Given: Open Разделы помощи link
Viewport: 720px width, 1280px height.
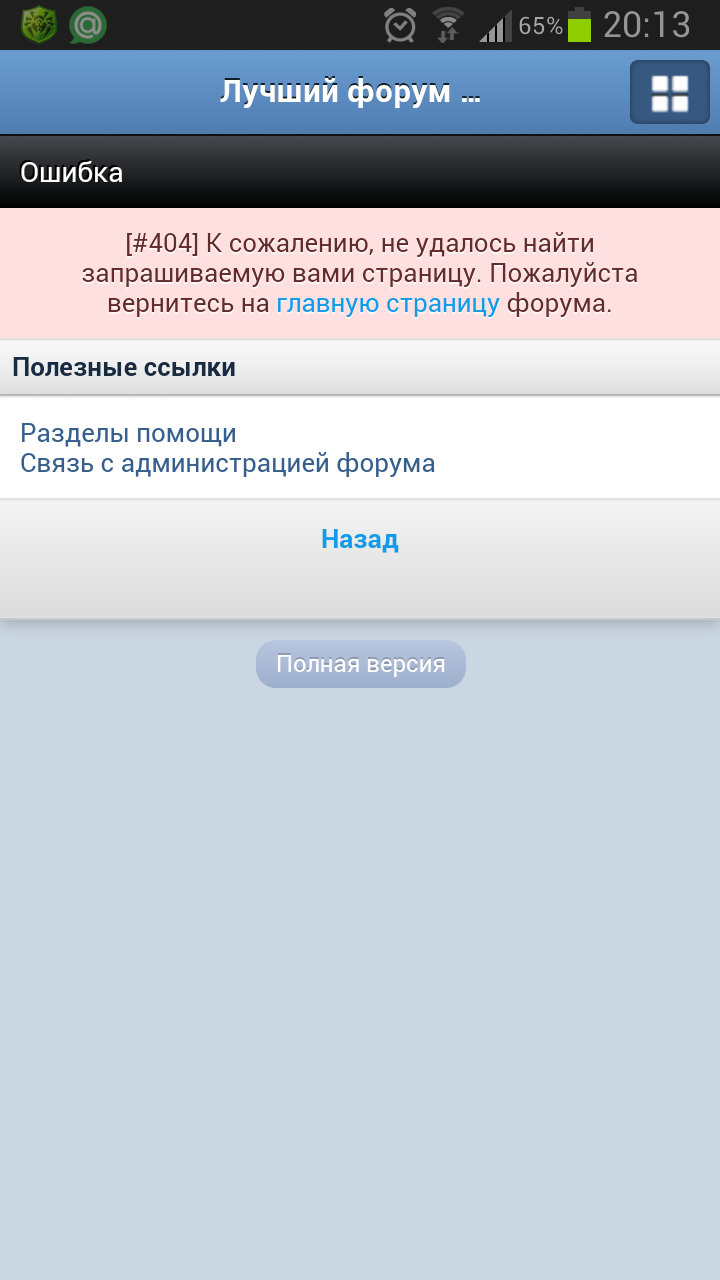Looking at the screenshot, I should [x=128, y=433].
